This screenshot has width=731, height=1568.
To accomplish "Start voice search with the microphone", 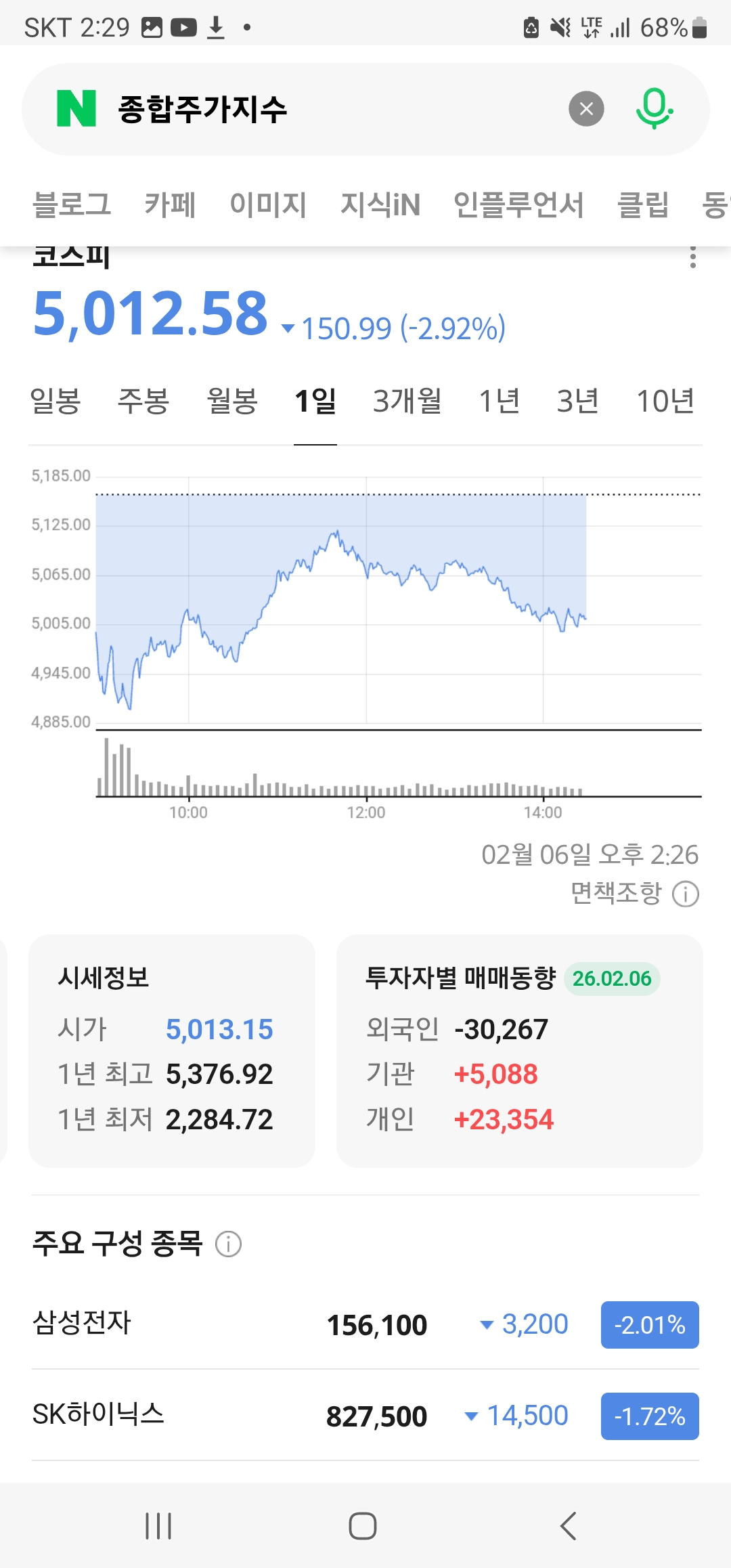I will [654, 109].
